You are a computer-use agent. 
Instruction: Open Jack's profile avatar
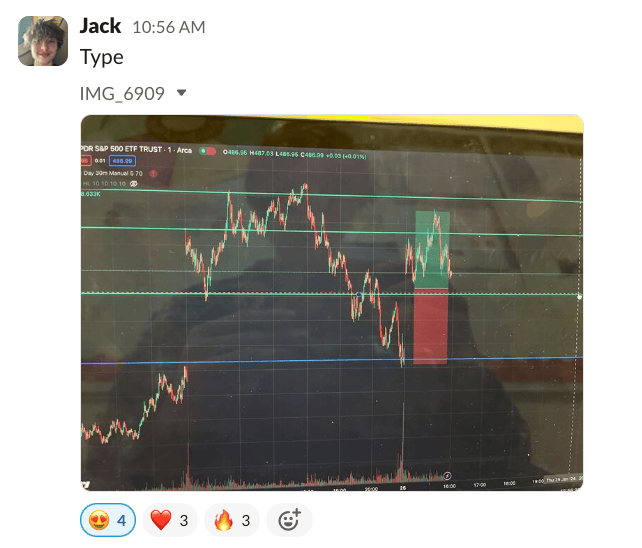pos(43,41)
